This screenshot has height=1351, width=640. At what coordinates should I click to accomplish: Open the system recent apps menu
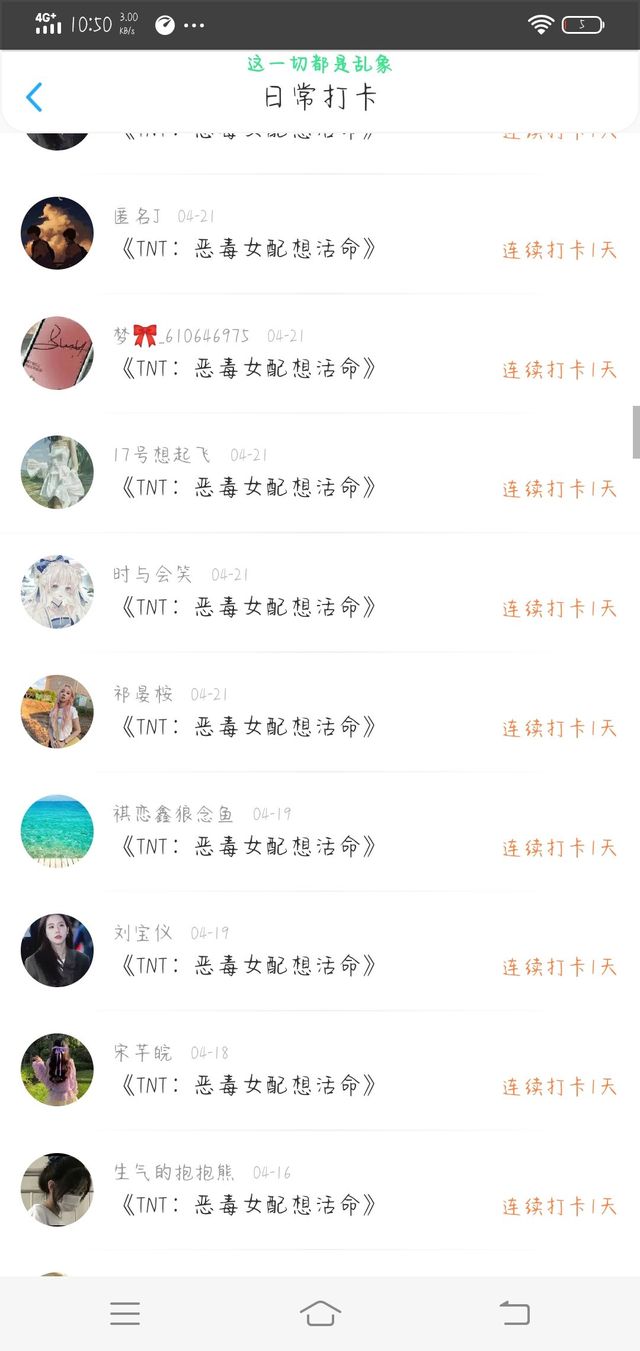(x=125, y=1313)
